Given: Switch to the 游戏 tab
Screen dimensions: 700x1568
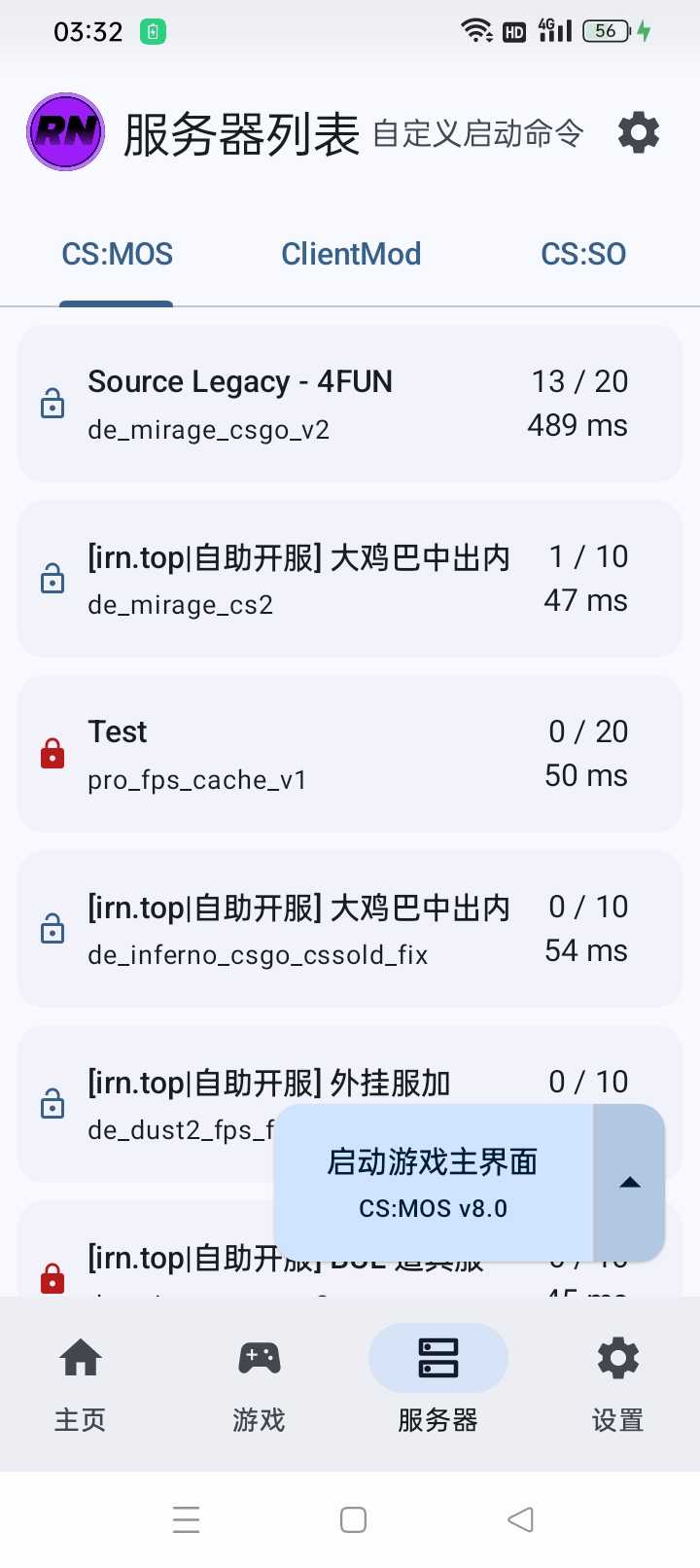Looking at the screenshot, I should point(259,1381).
